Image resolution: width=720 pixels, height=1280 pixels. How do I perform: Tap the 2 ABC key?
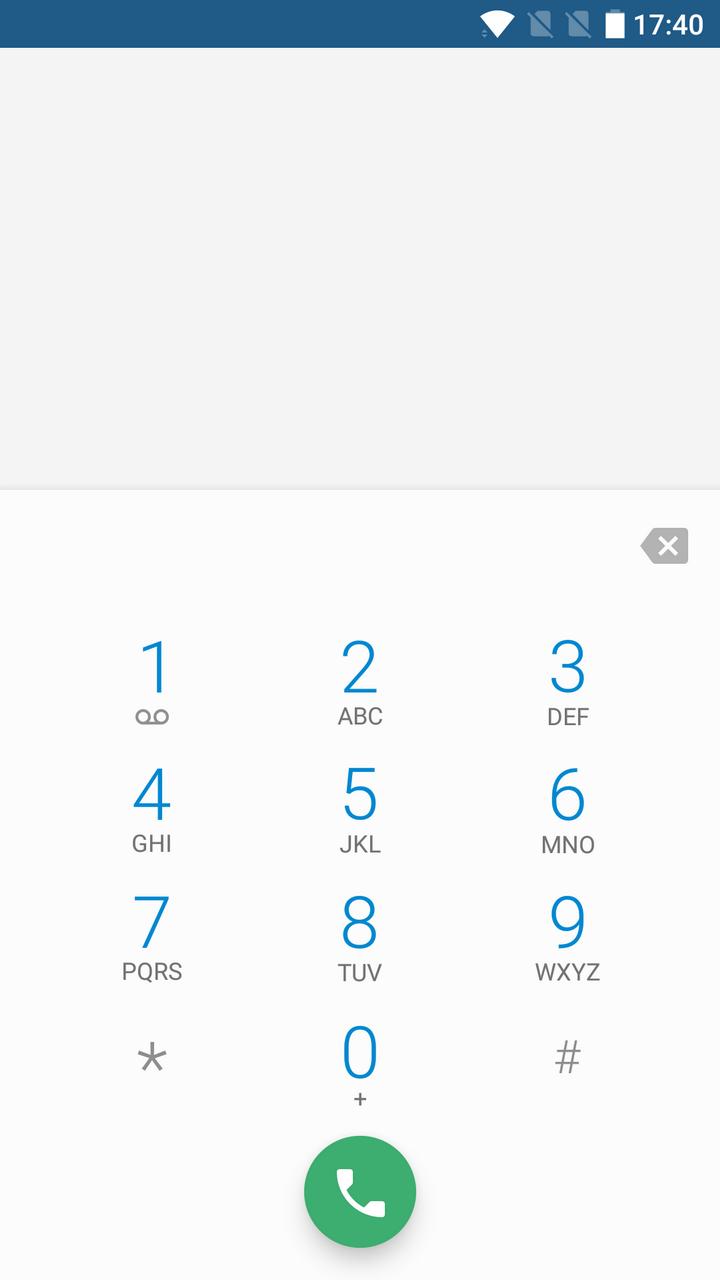click(x=360, y=682)
